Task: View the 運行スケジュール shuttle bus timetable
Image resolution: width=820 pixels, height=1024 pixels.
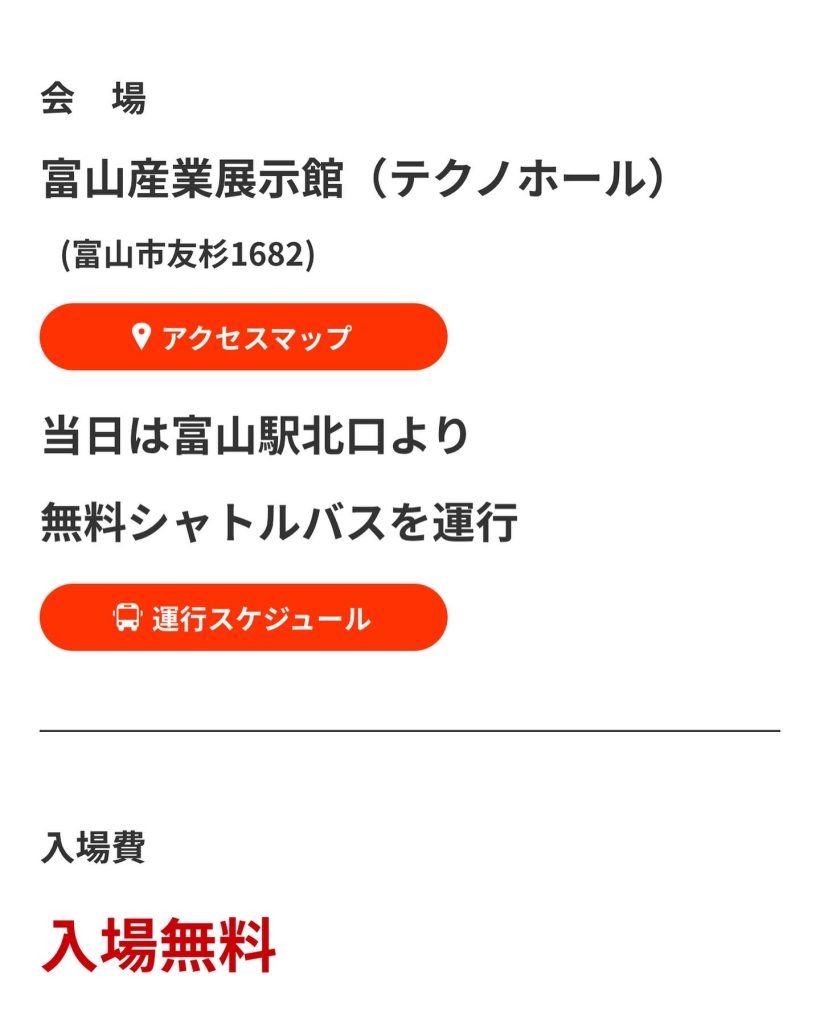Action: tap(243, 618)
